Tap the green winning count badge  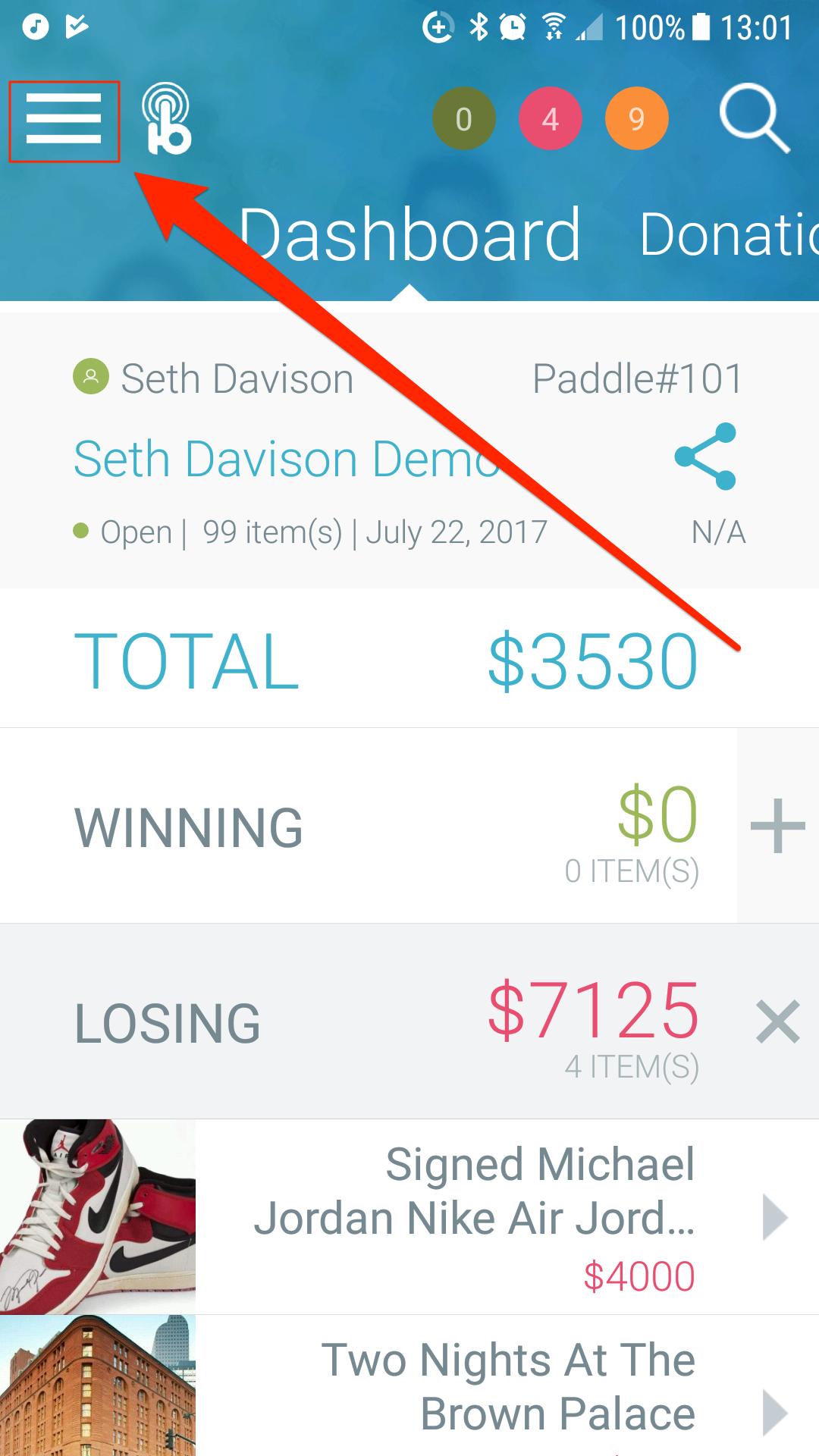[x=464, y=118]
